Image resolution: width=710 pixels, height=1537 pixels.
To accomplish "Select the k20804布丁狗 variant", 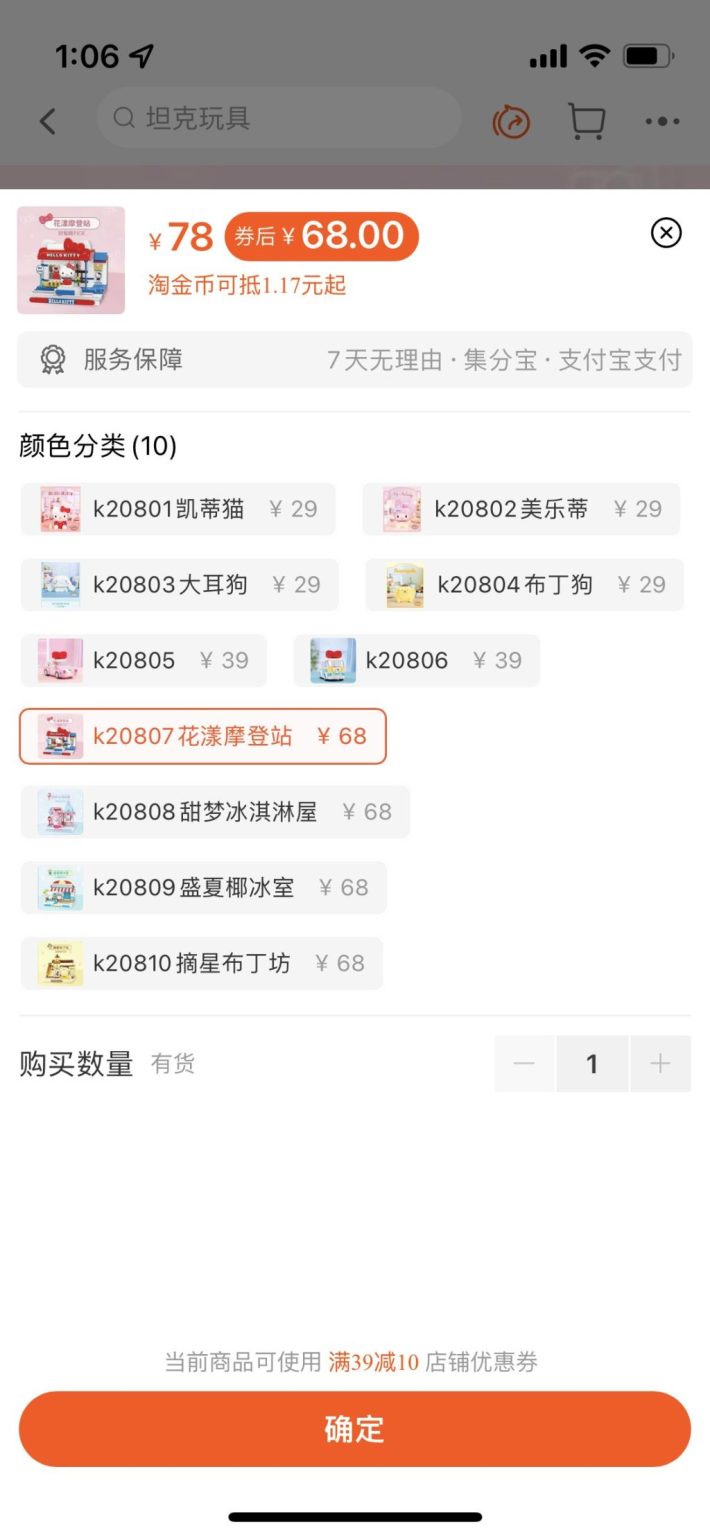I will point(524,585).
